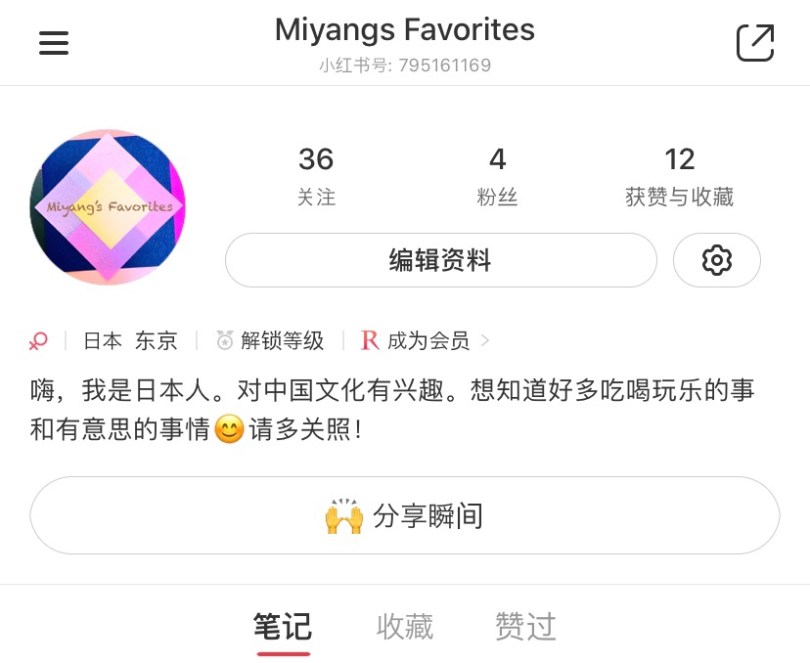The height and width of the screenshot is (663, 810).
Task: Tap the 日本 东京 location tag
Action: click(130, 341)
